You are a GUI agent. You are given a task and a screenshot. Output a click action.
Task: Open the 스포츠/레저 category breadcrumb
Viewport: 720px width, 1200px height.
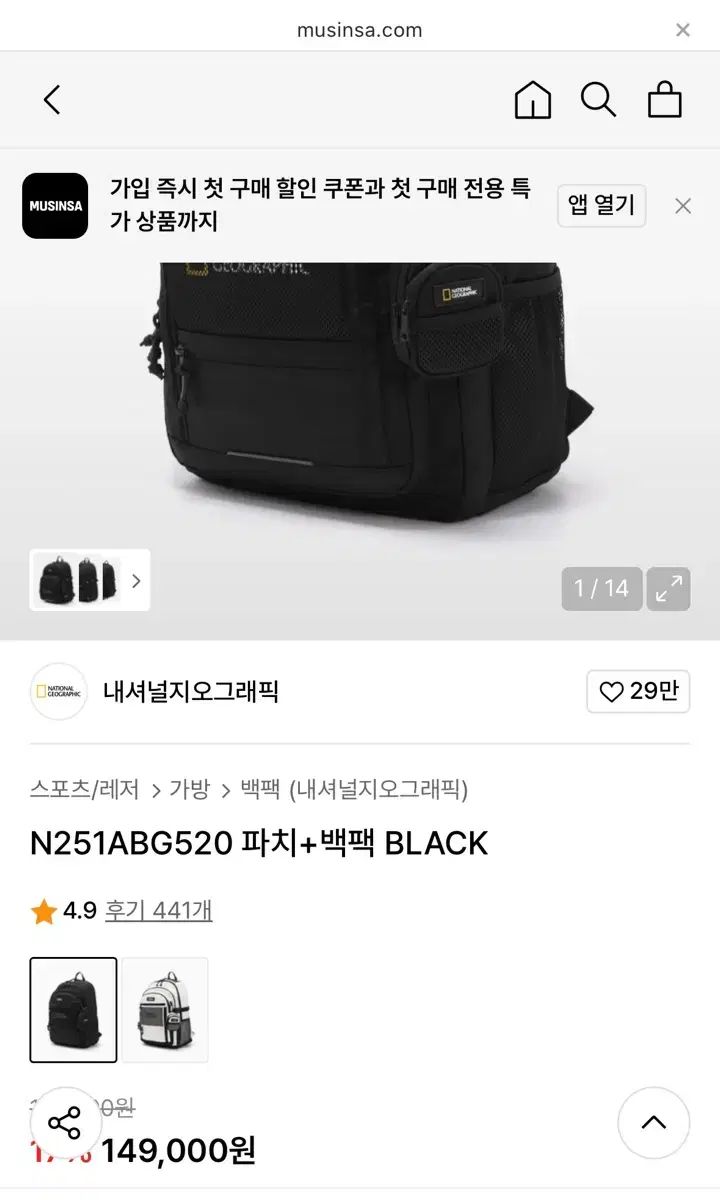(x=85, y=790)
